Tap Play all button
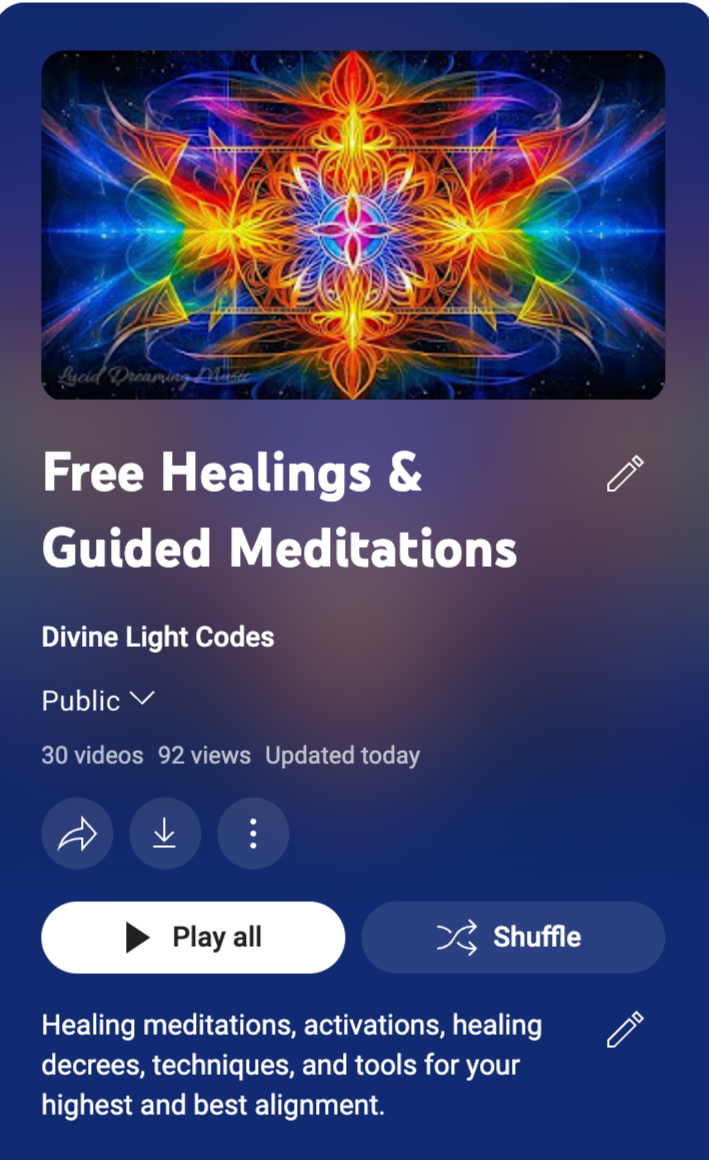 click(193, 937)
